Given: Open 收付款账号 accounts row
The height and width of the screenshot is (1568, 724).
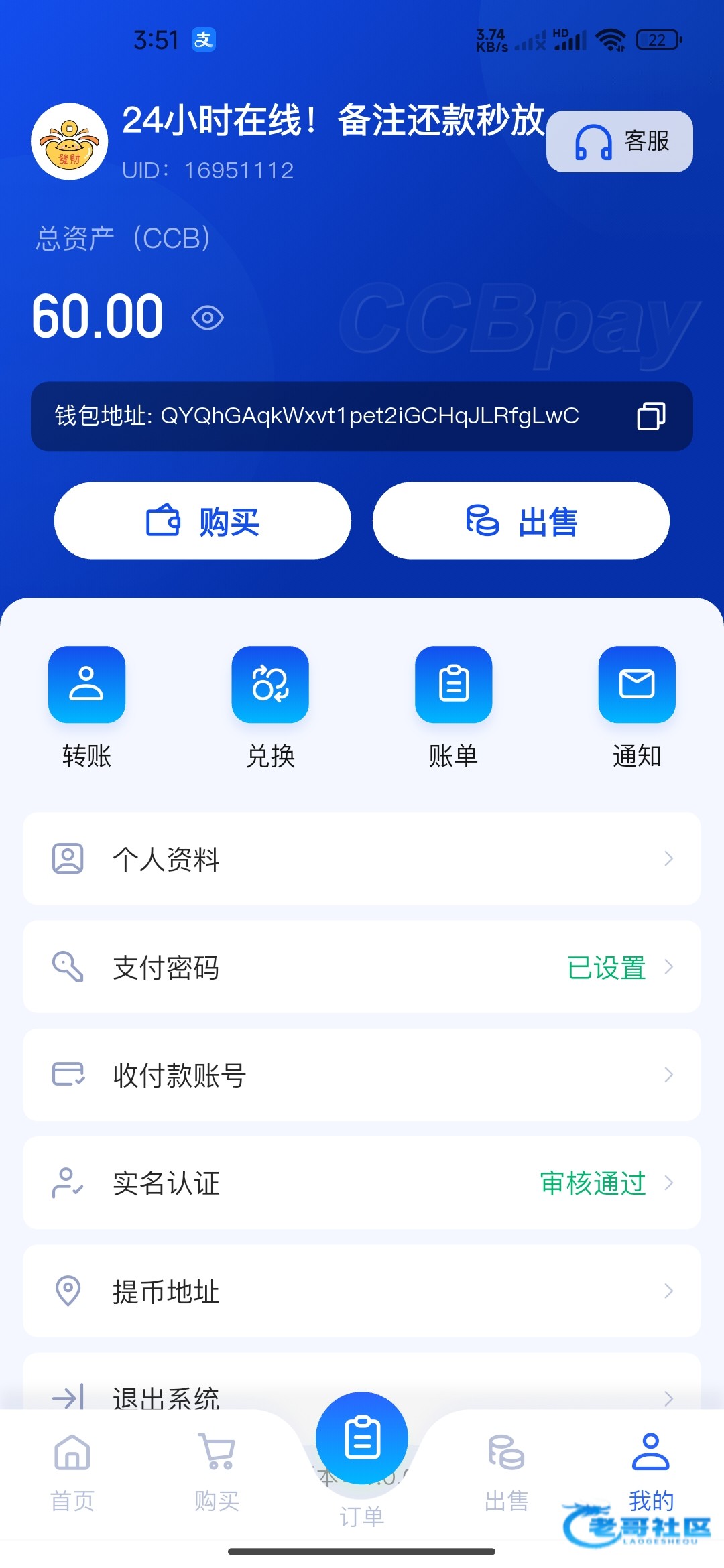Looking at the screenshot, I should point(362,1075).
